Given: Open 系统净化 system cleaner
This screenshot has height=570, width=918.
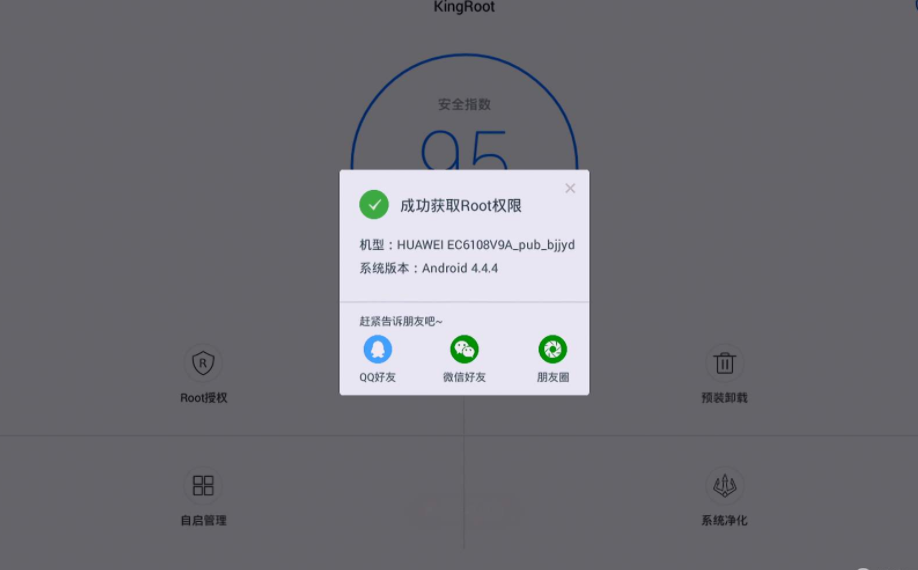Looking at the screenshot, I should click(x=724, y=495).
